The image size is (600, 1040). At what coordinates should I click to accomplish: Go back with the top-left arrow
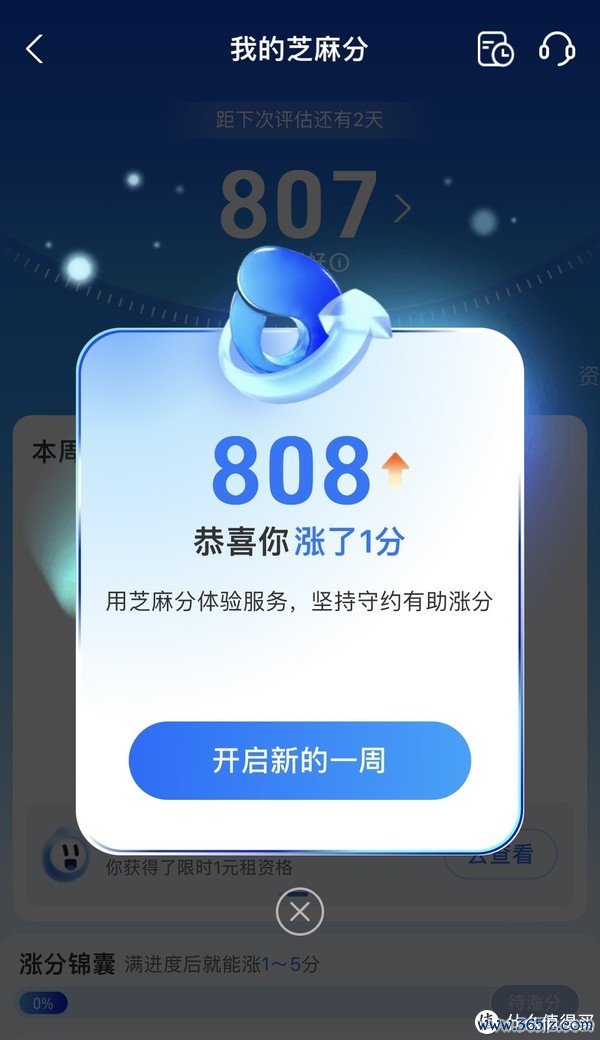pyautogui.click(x=34, y=49)
